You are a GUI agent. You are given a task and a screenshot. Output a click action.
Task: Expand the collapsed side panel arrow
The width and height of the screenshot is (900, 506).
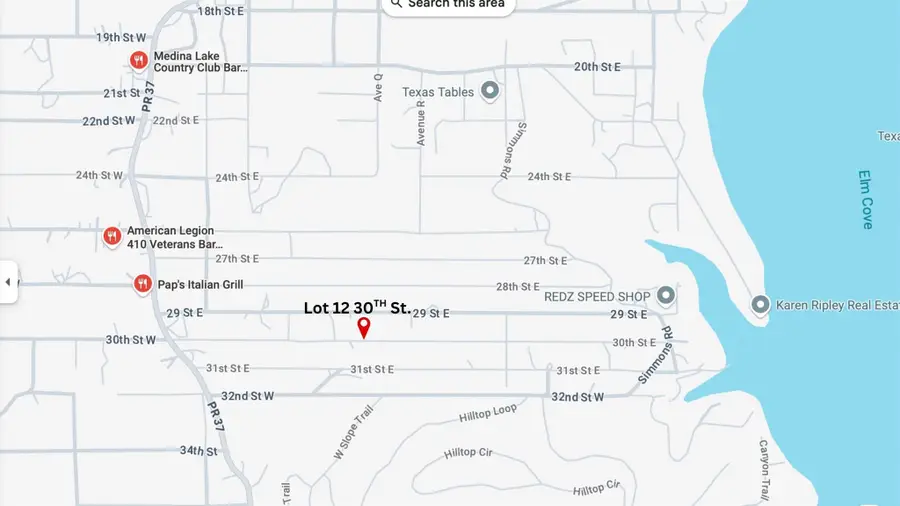(x=8, y=282)
